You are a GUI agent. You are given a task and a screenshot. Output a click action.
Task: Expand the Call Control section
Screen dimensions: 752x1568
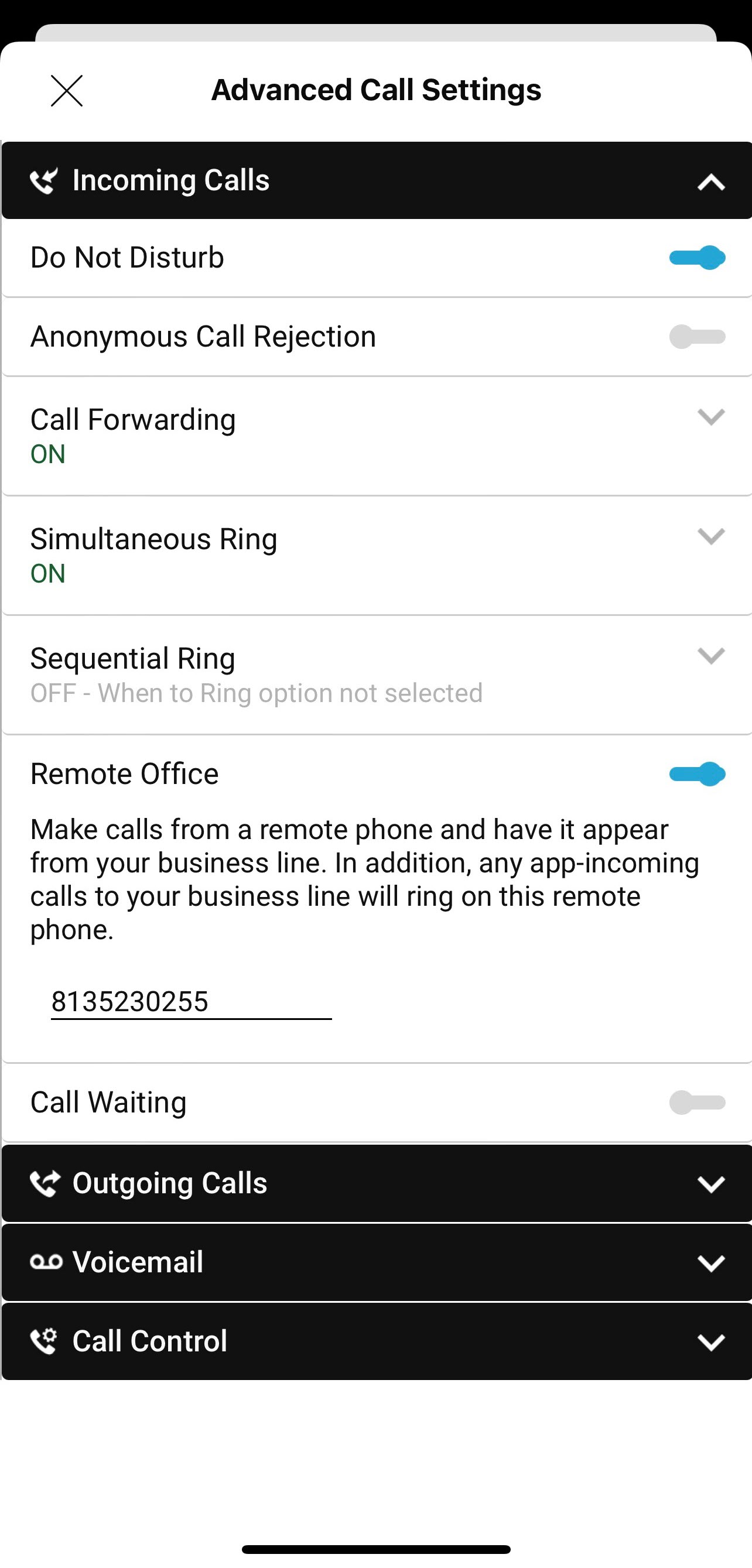pos(377,1341)
